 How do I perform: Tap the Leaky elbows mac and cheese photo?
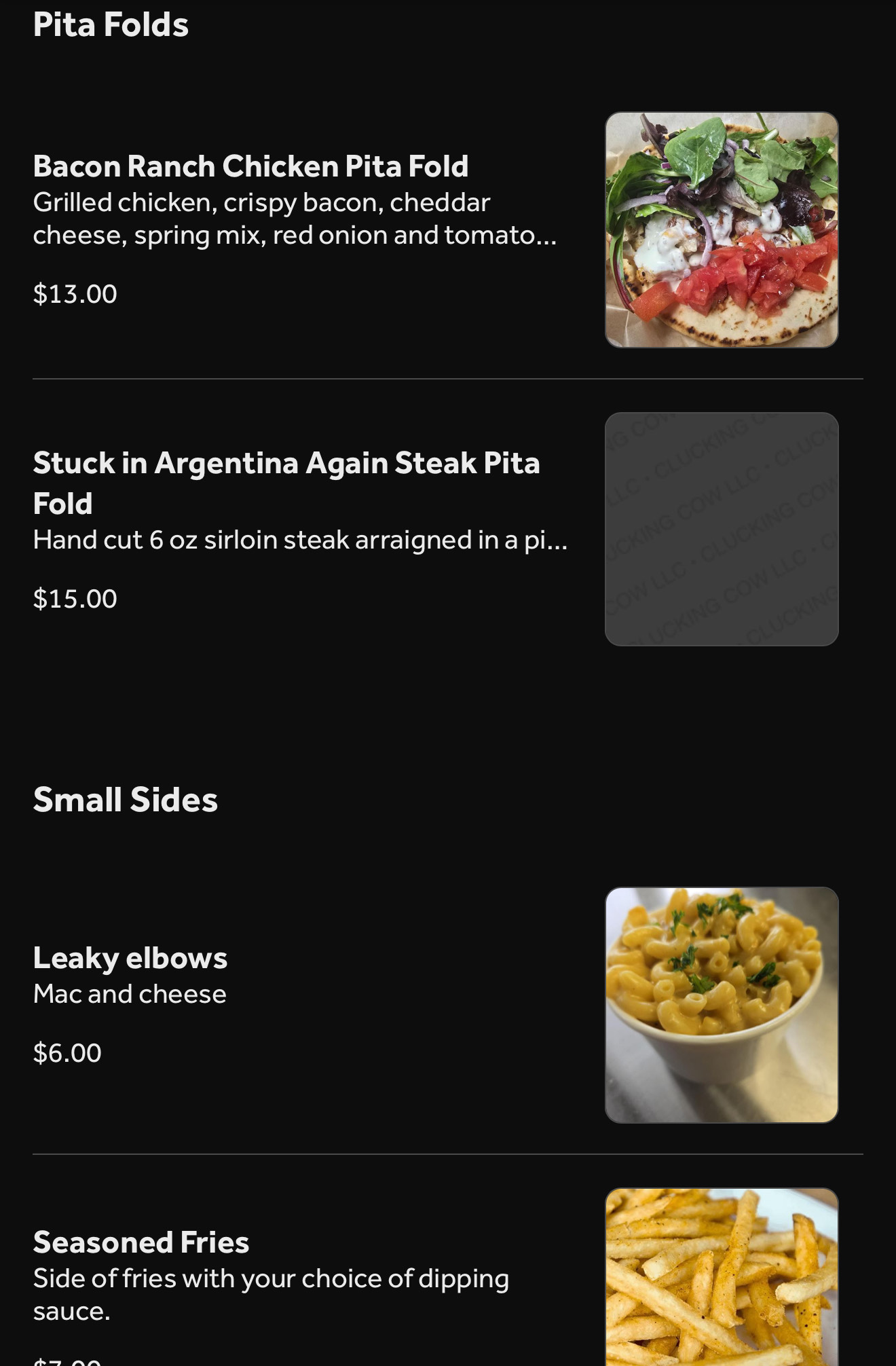pyautogui.click(x=722, y=1005)
